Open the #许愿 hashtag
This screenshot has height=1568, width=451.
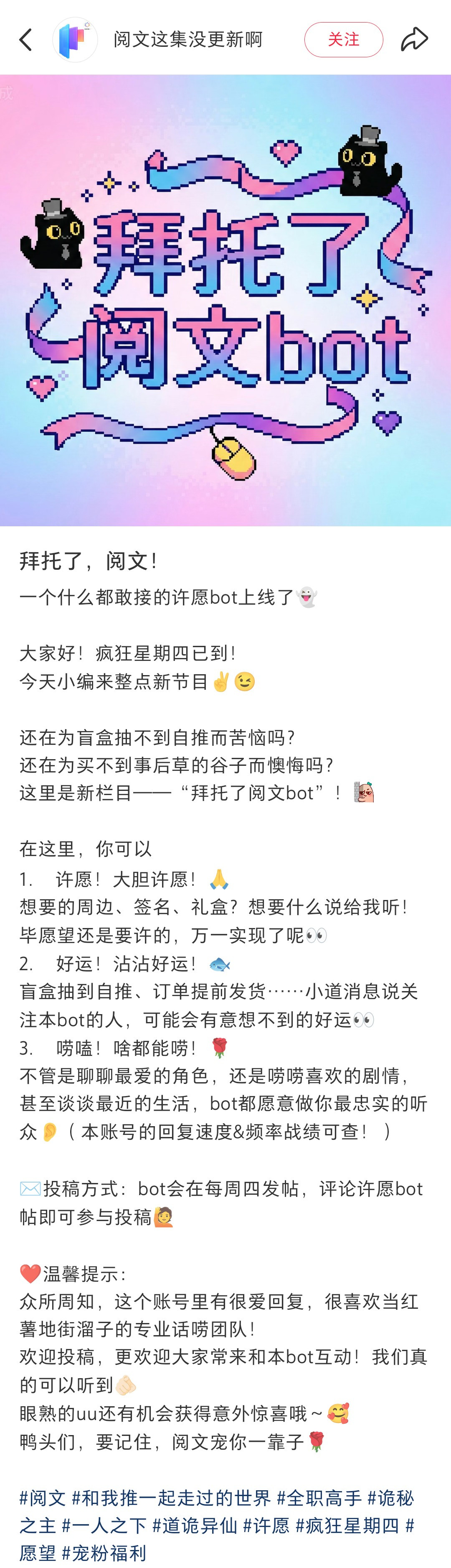[266, 1526]
